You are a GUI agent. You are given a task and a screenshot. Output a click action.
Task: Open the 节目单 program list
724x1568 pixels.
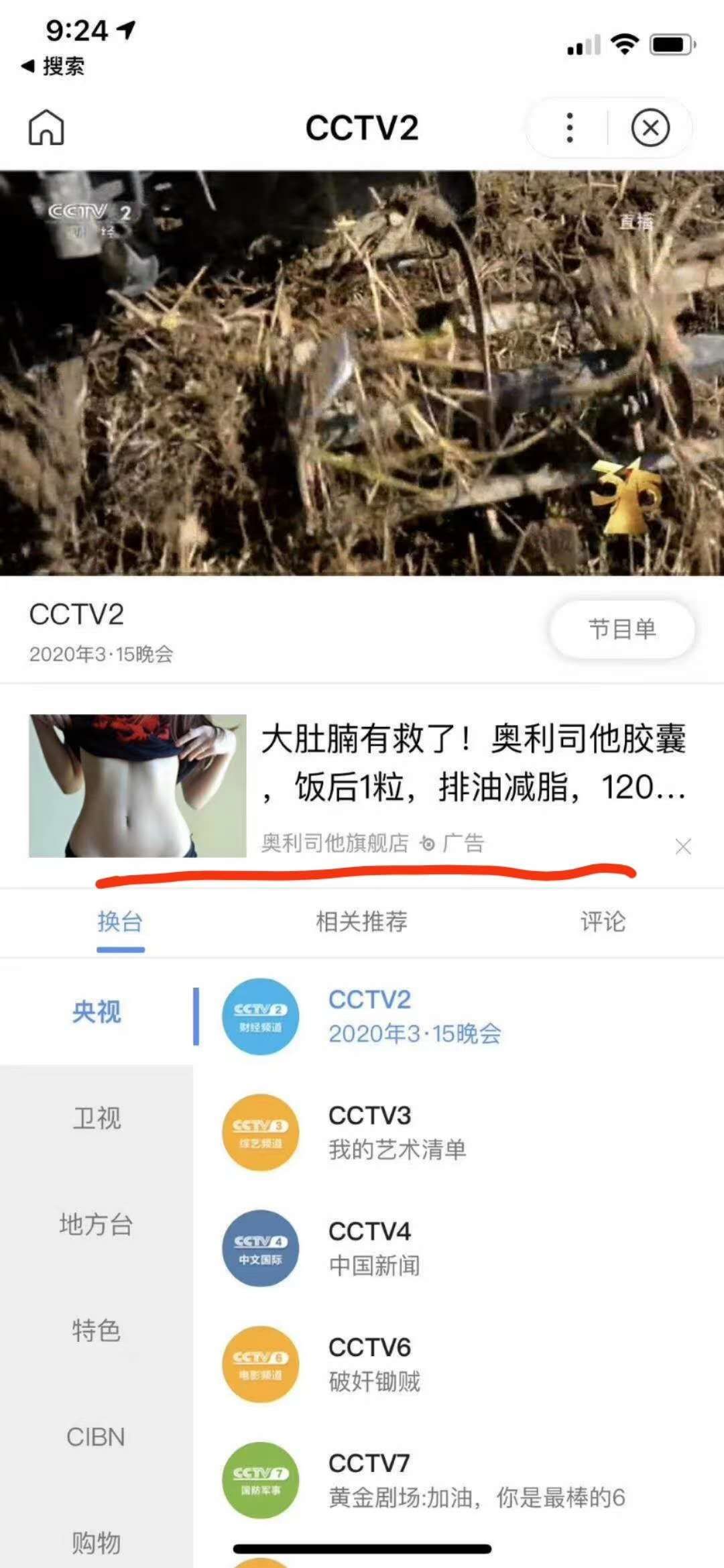[621, 628]
